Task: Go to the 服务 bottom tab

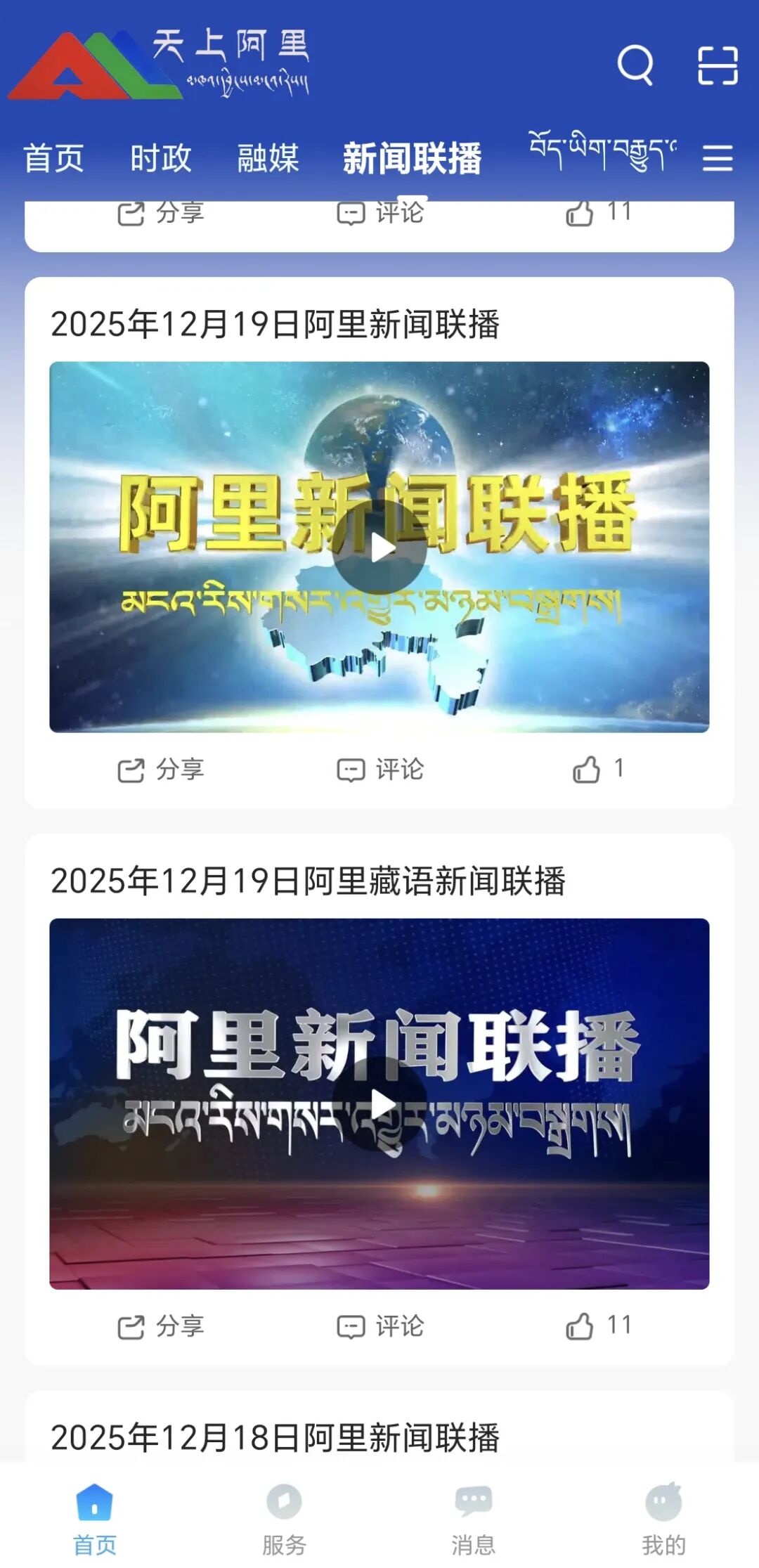Action: click(285, 1518)
